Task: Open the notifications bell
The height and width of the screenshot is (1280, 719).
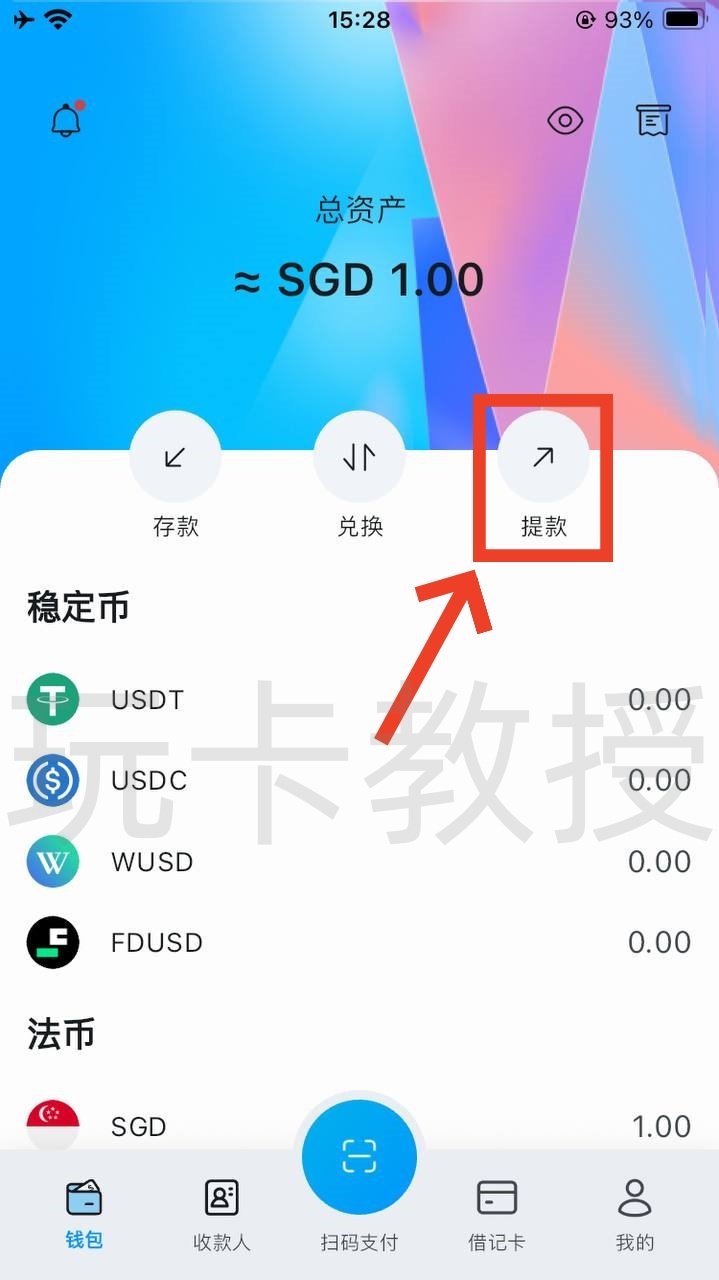Action: click(66, 120)
